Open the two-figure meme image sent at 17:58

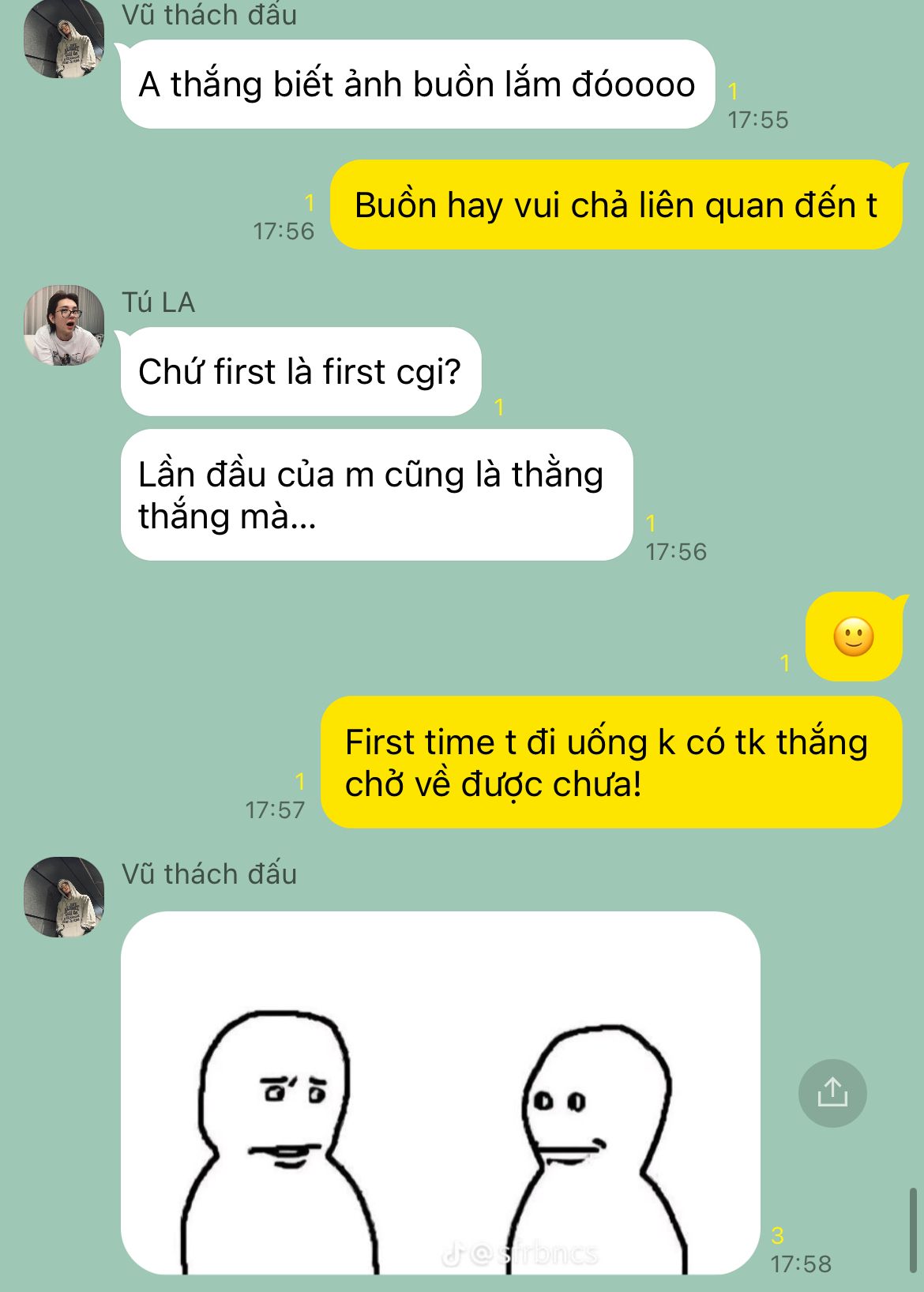[x=440, y=1093]
